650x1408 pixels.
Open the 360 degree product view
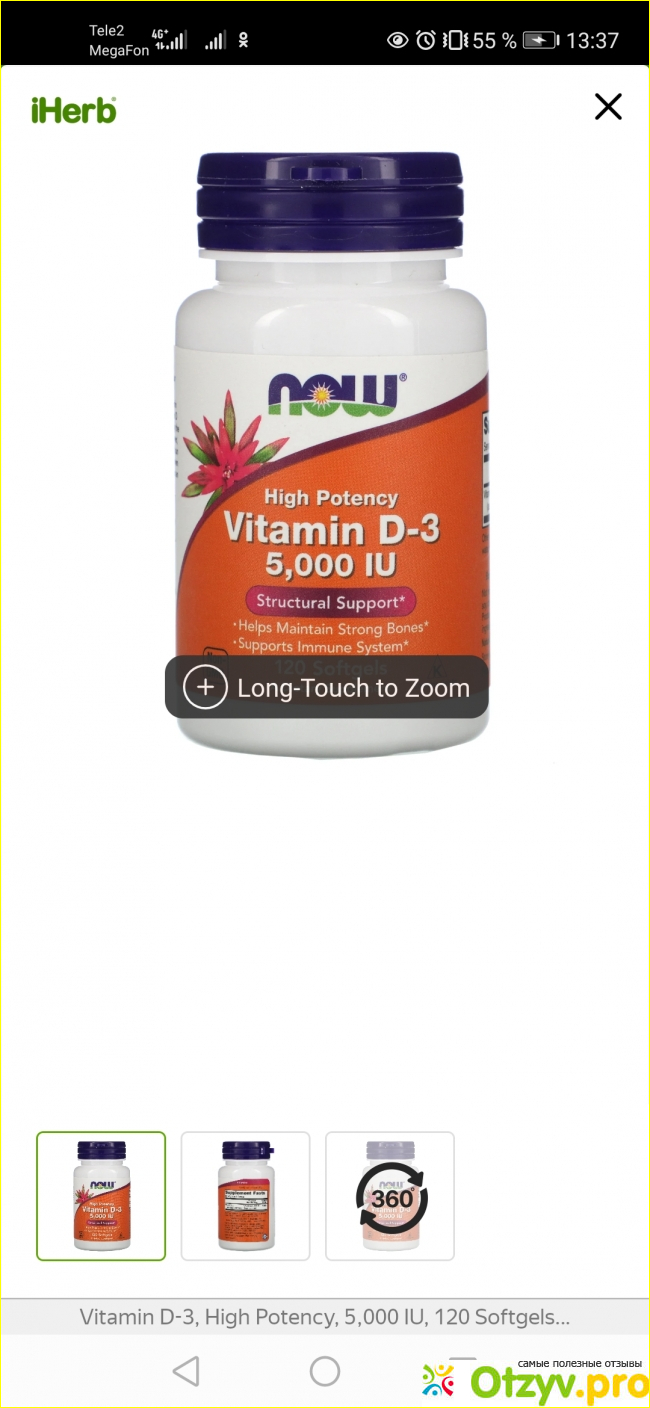[x=390, y=1196]
